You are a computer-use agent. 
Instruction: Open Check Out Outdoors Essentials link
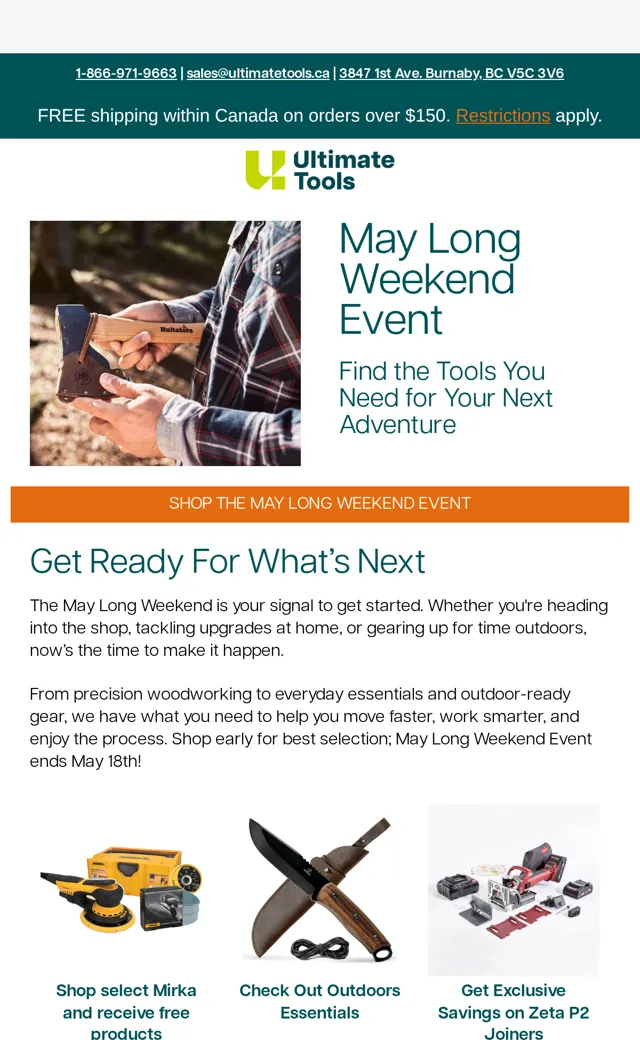coord(320,1002)
